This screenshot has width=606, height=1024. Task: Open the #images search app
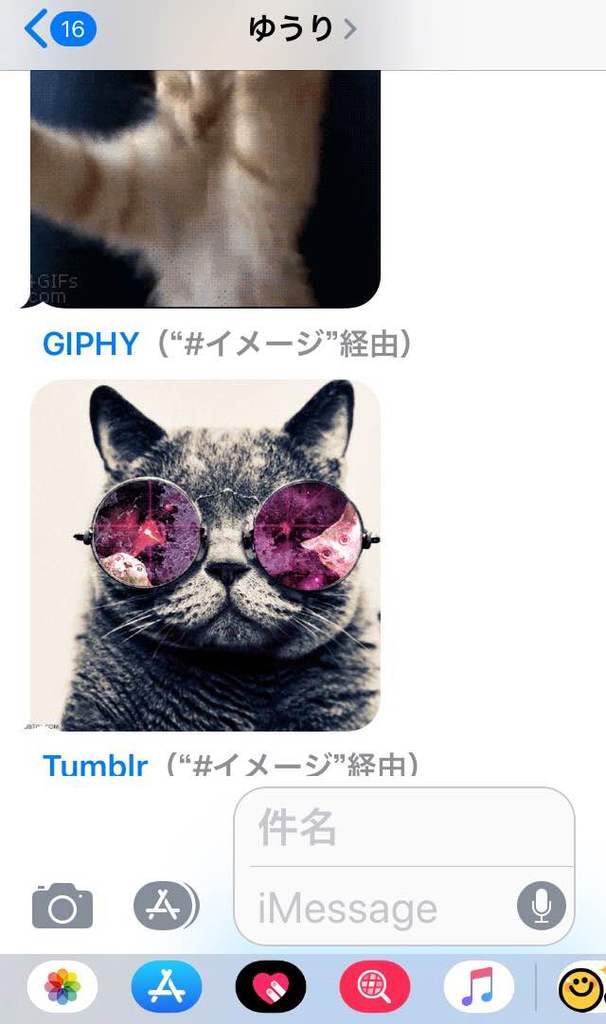(x=374, y=987)
